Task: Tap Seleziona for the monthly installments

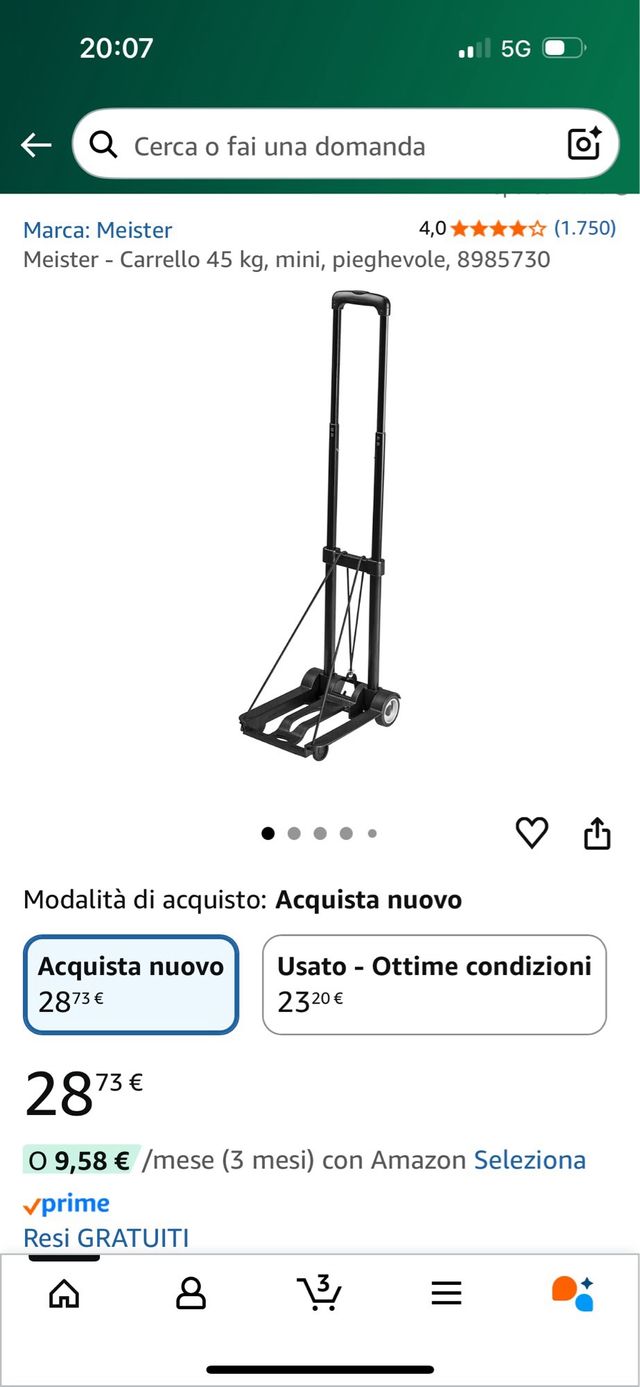Action: 529,1160
